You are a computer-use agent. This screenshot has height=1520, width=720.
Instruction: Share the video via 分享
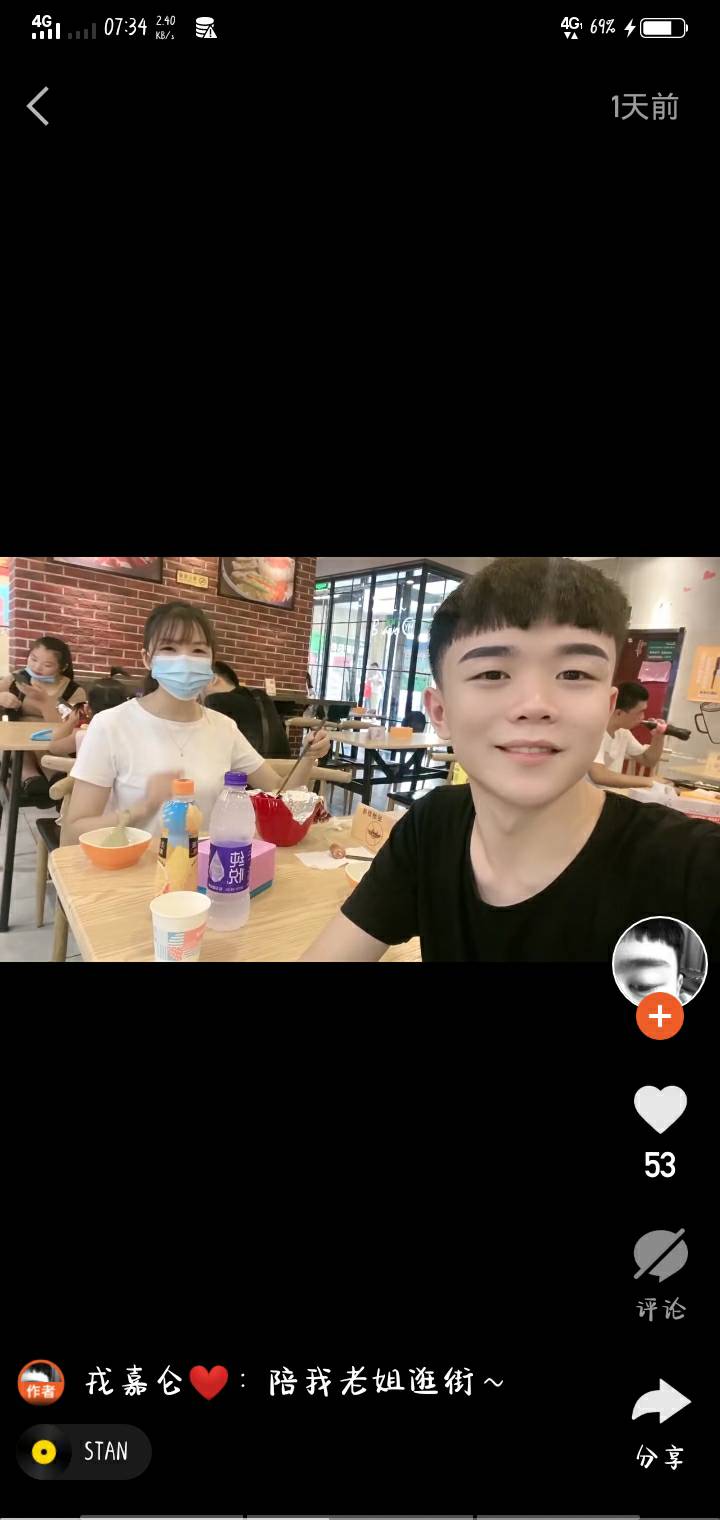coord(660,1402)
